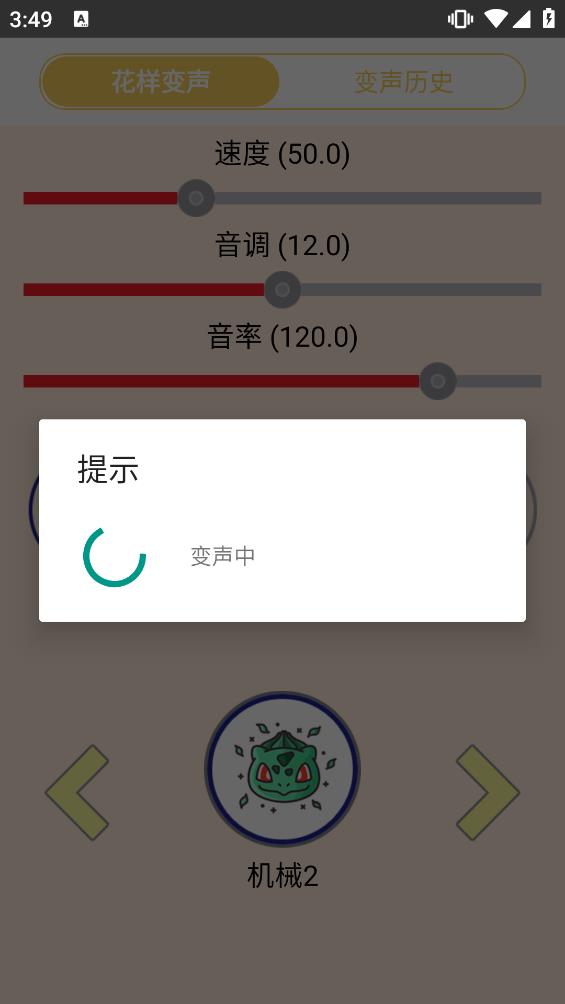Tap the 速度 slider handle
The width and height of the screenshot is (565, 1004).
click(x=196, y=198)
